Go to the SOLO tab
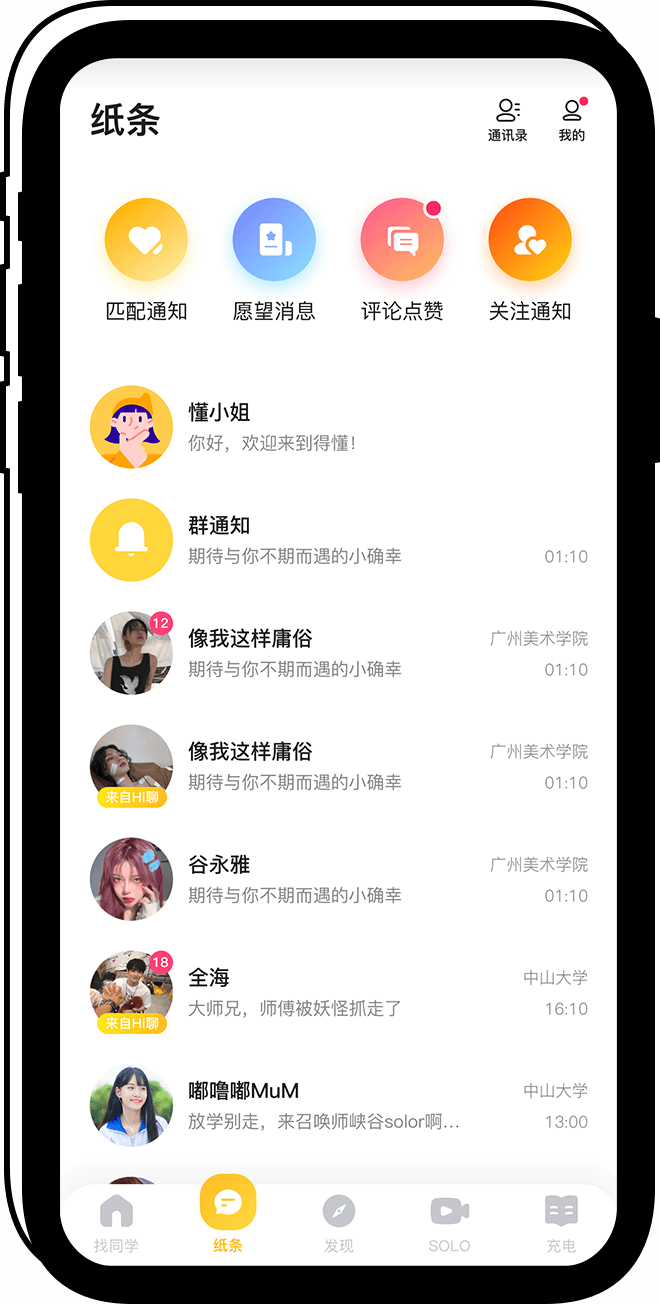 click(x=449, y=1224)
